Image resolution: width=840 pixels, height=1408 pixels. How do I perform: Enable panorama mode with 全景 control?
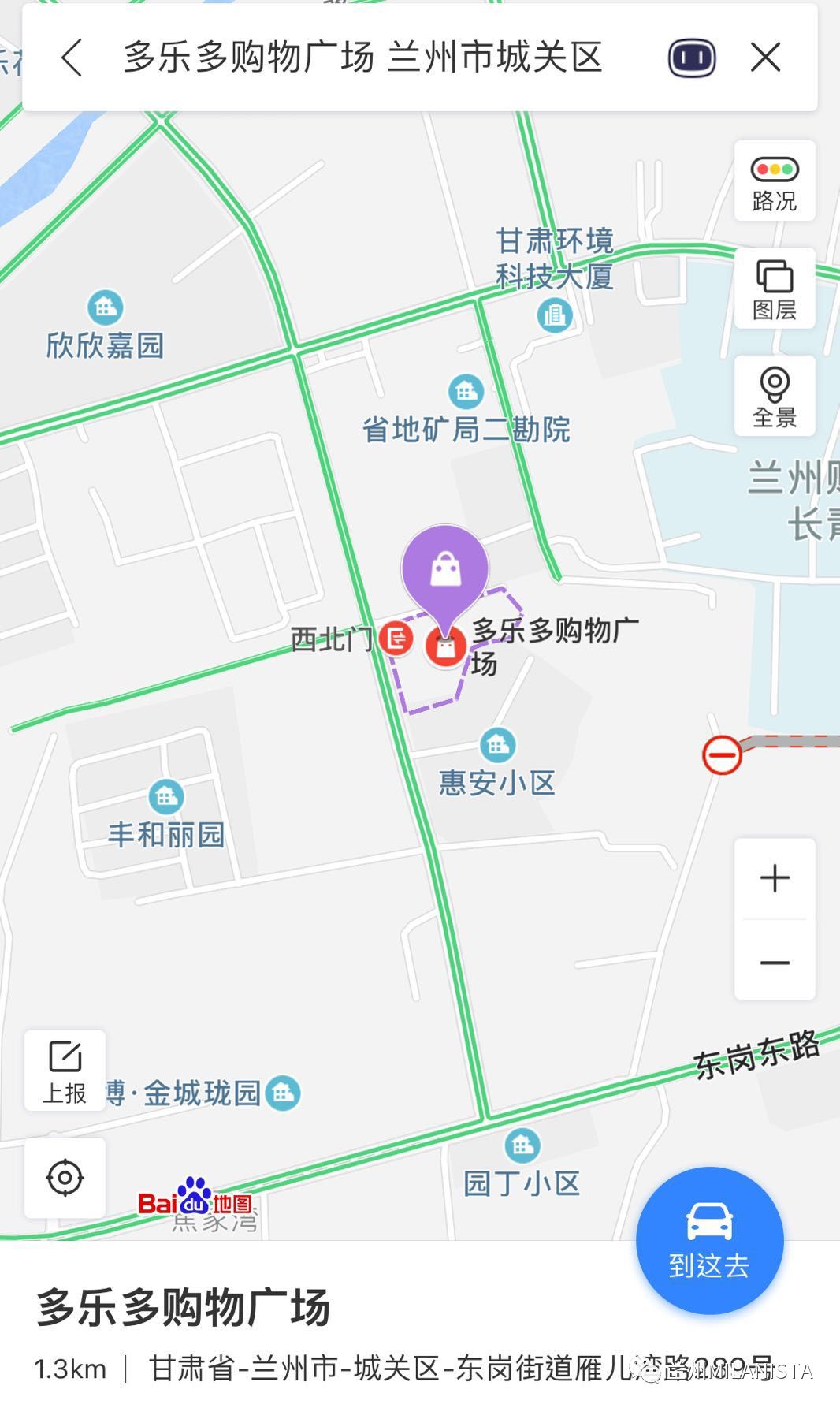tap(775, 397)
